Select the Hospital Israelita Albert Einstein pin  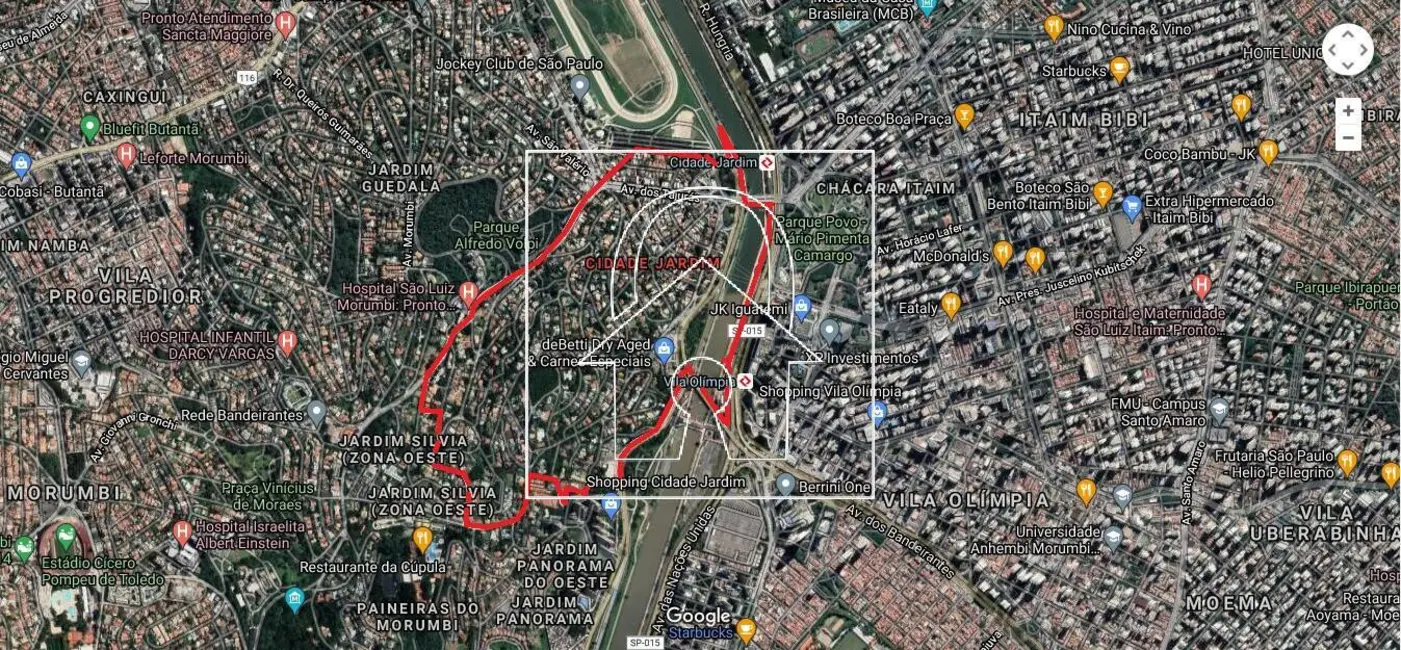[182, 532]
